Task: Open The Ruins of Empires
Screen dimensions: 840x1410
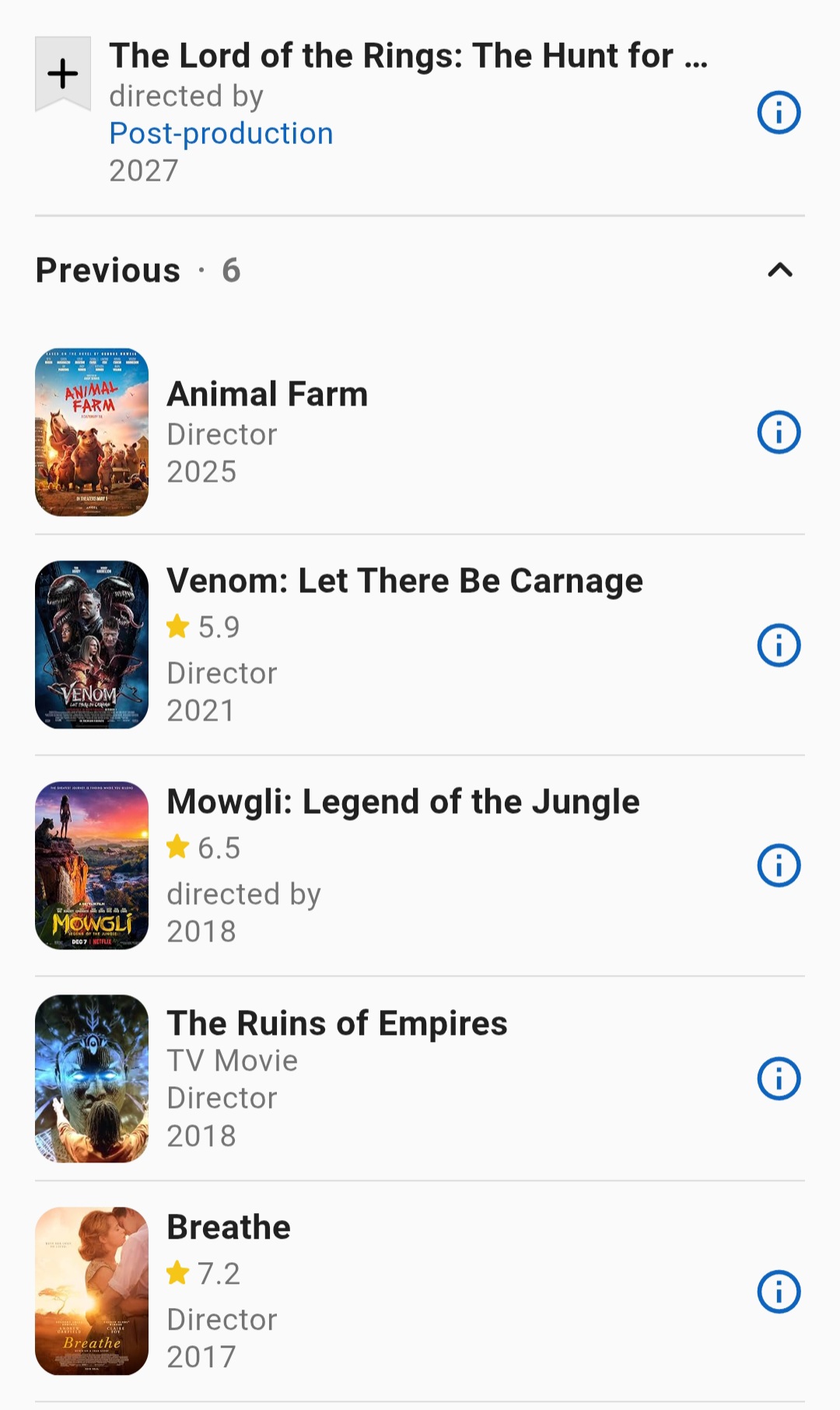Action: tap(337, 1023)
